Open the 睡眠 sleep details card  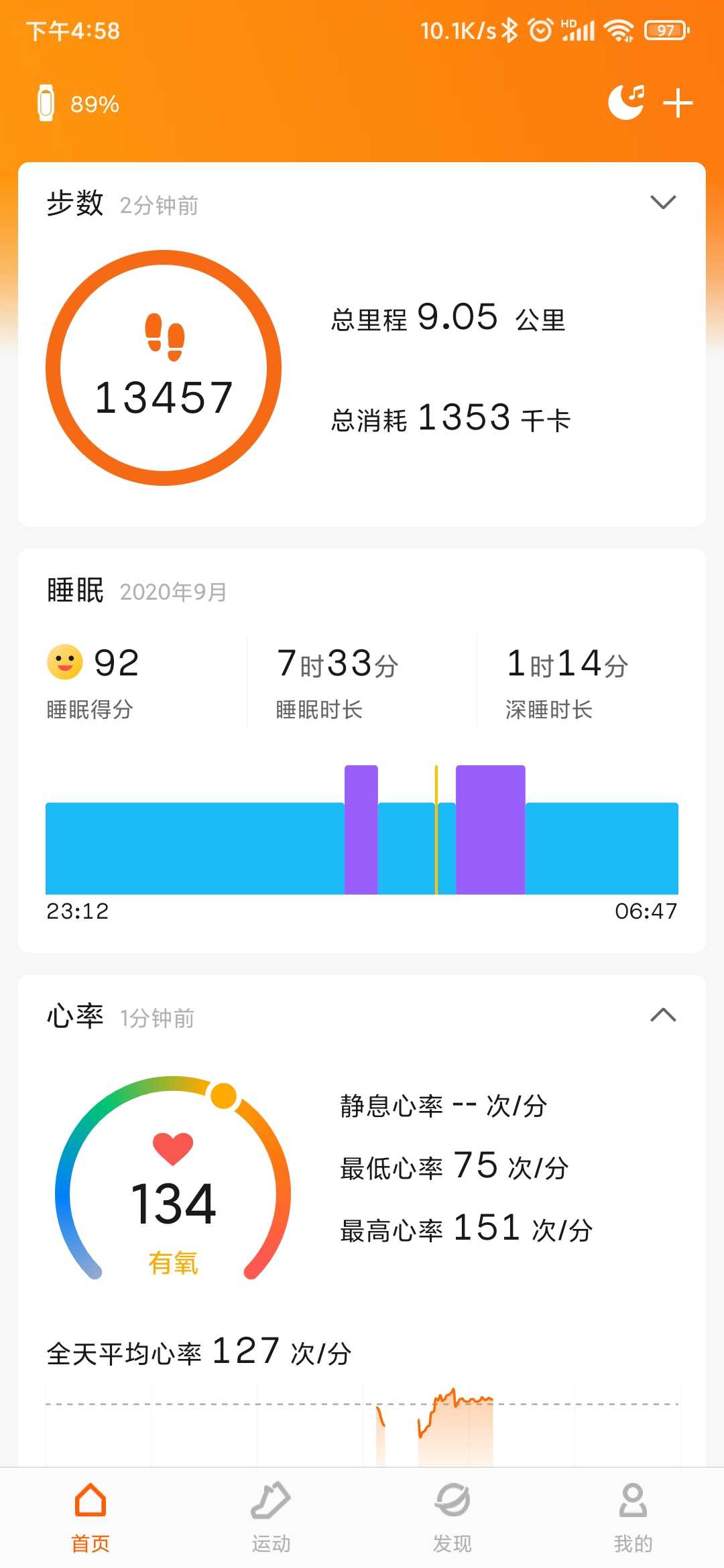coord(362,750)
